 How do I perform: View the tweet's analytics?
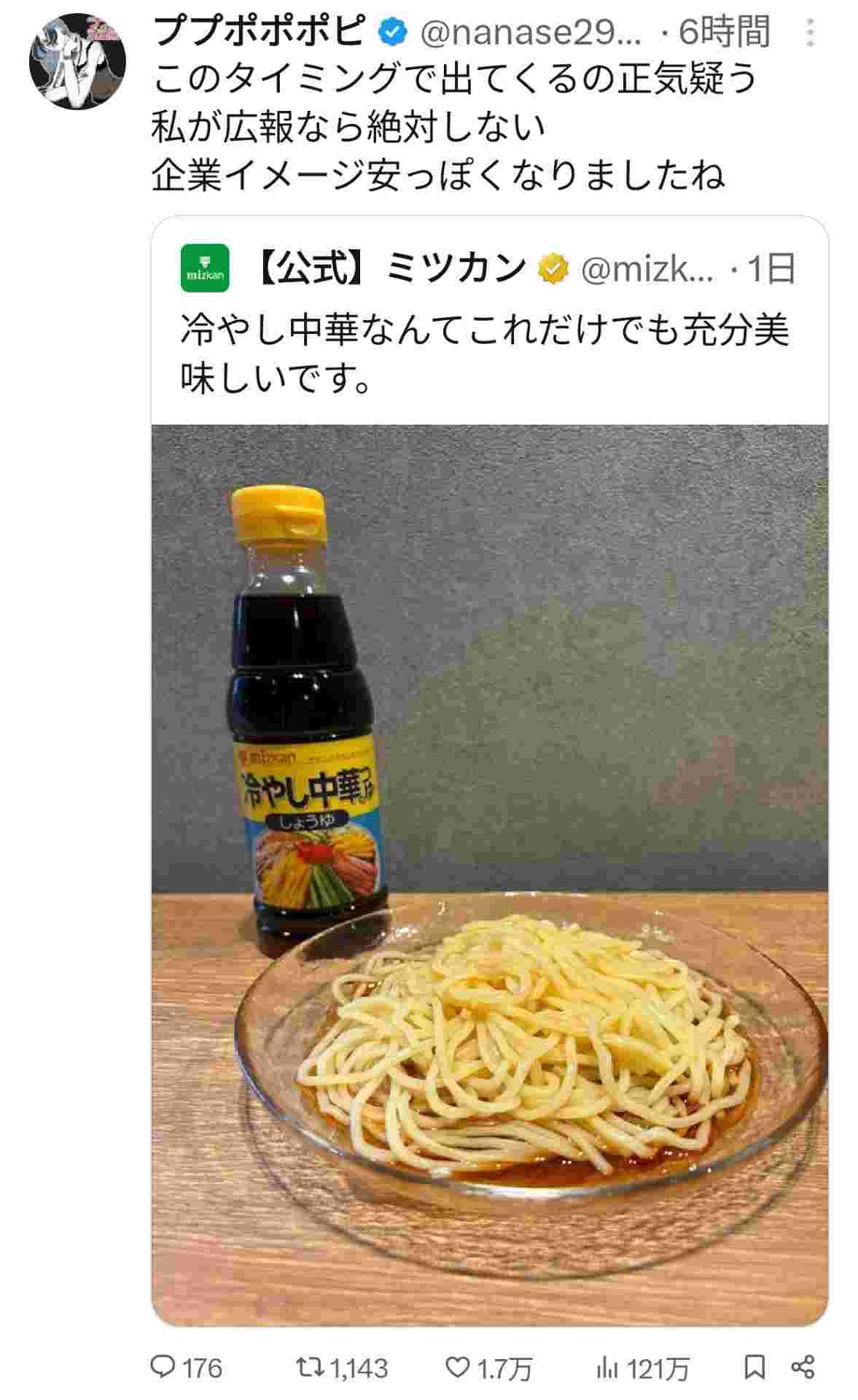(x=607, y=1367)
